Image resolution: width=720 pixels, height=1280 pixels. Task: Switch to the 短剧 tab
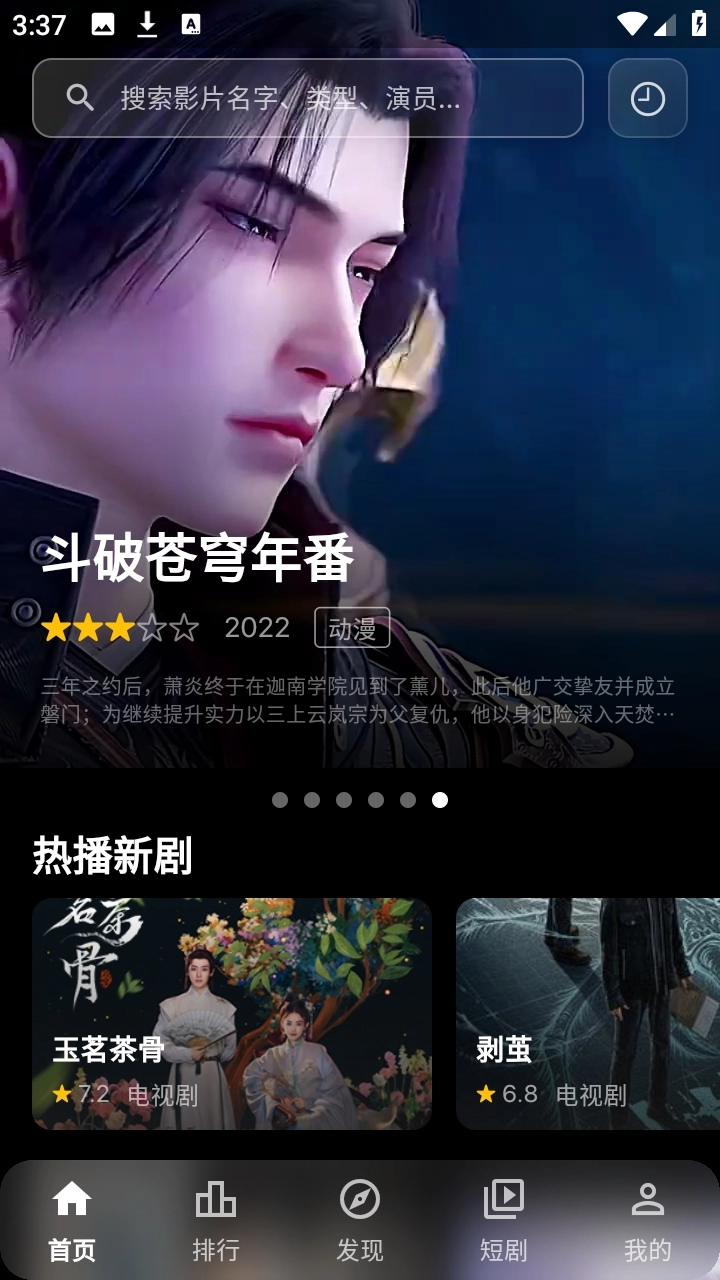pyautogui.click(x=504, y=1220)
